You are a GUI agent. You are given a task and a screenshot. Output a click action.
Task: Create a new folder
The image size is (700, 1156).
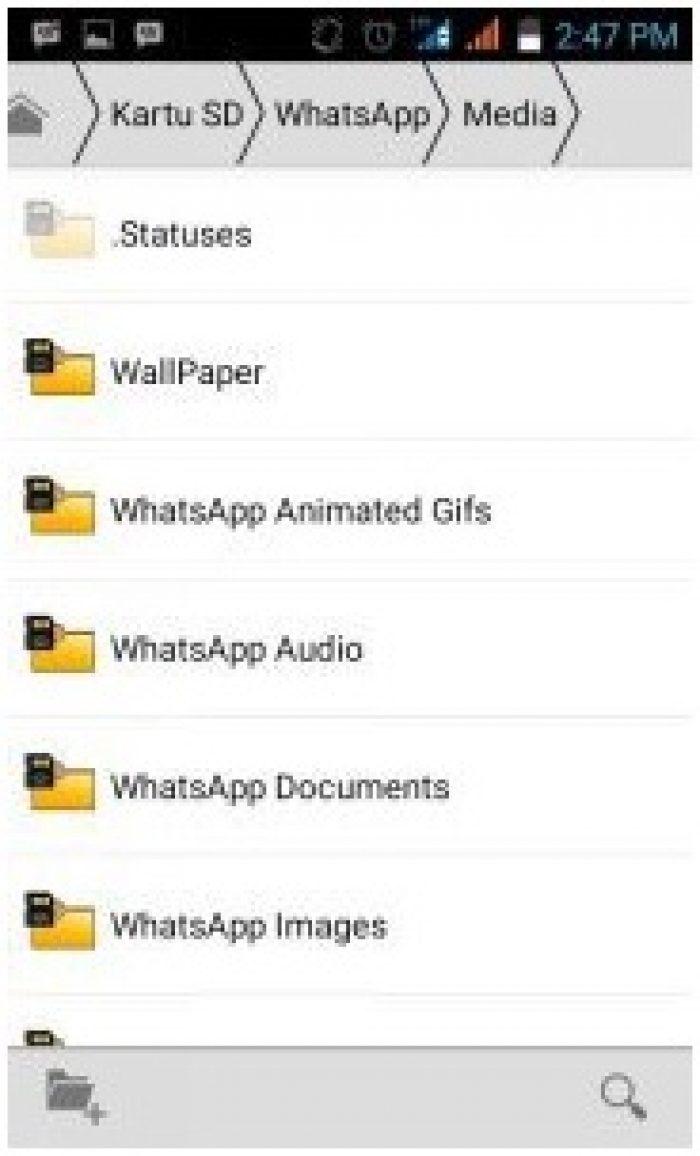76,1097
